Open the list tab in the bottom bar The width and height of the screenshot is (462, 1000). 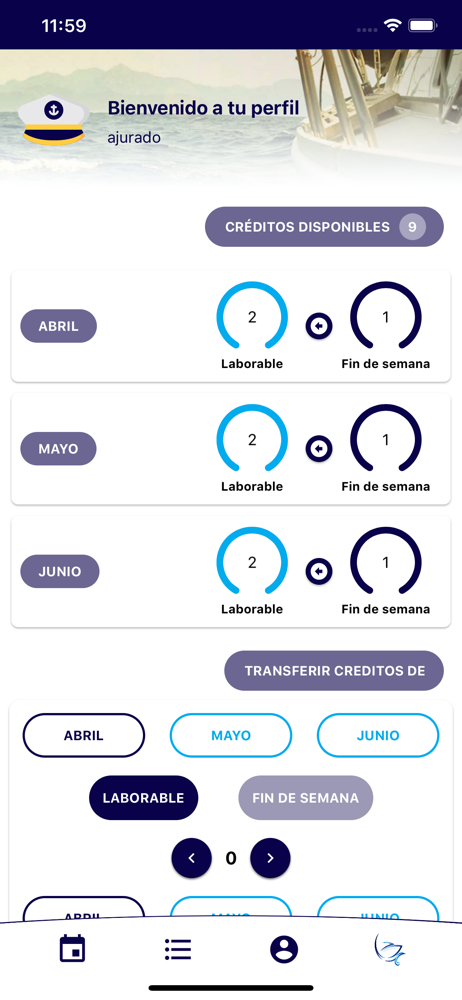click(x=178, y=949)
